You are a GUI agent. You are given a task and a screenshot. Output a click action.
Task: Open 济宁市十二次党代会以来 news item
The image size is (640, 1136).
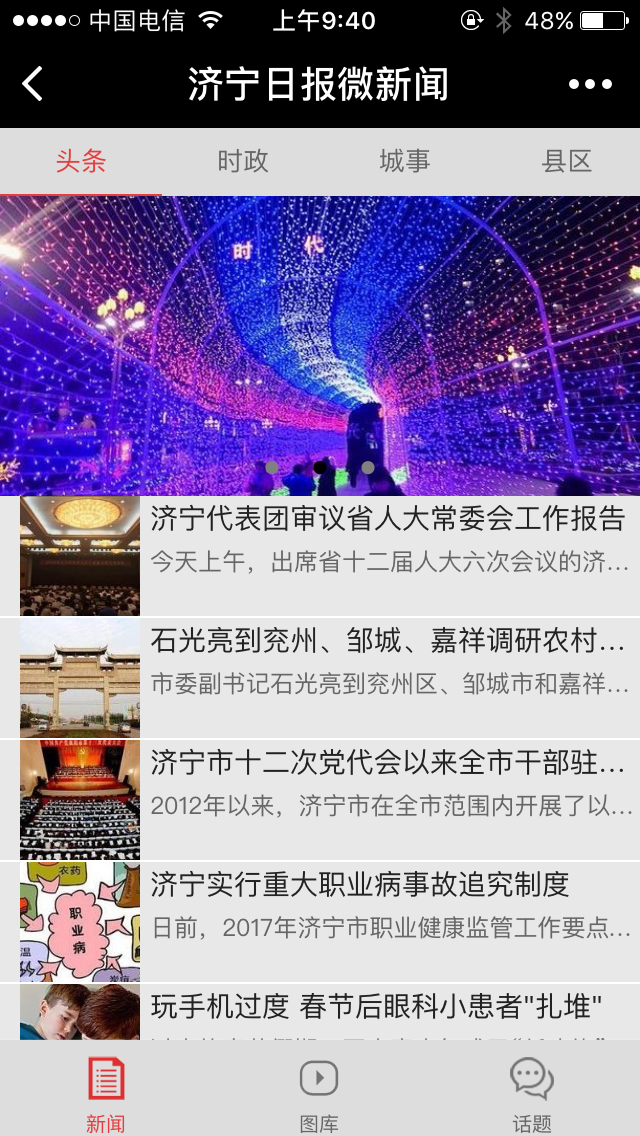pos(387,763)
